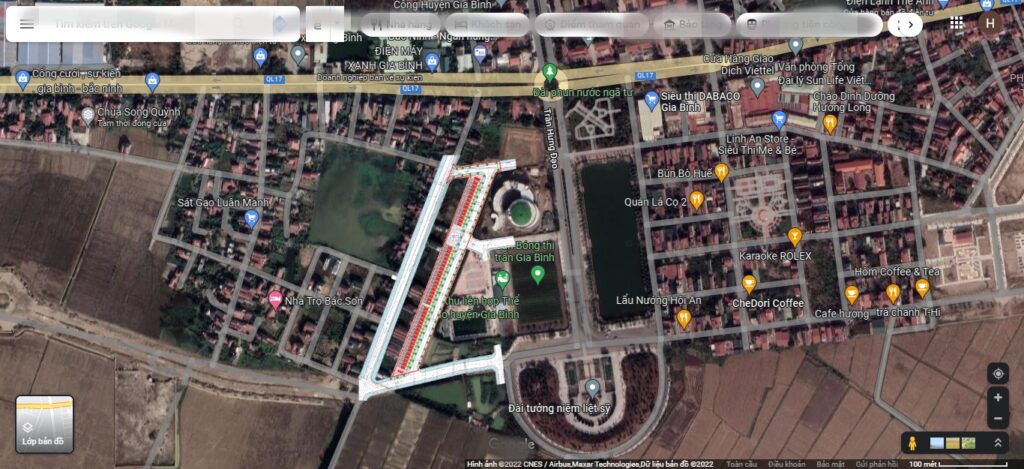Tap the Karaoke ROLEX place marker

(x=795, y=238)
